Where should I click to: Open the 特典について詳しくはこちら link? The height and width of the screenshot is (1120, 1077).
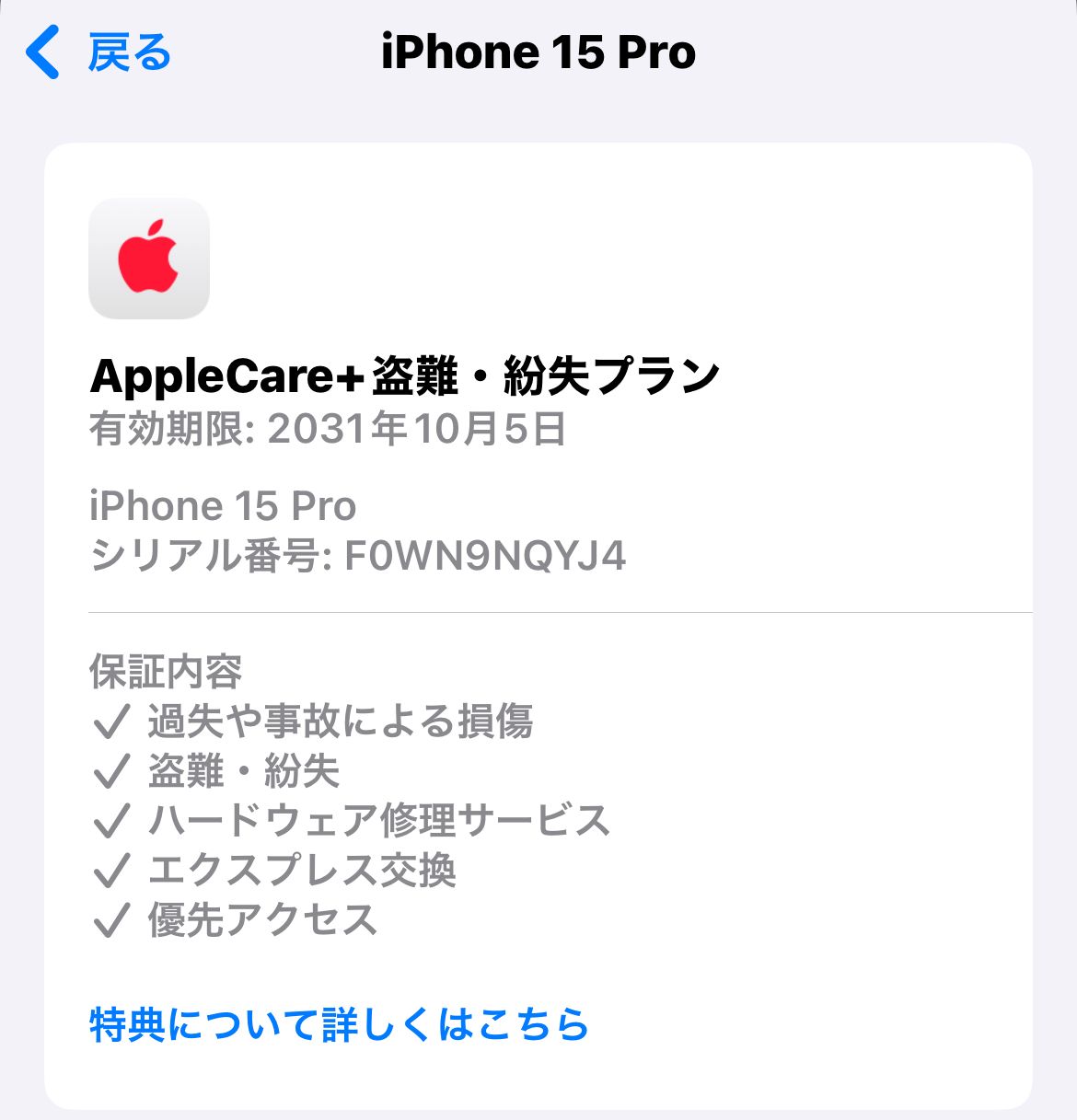339,1024
